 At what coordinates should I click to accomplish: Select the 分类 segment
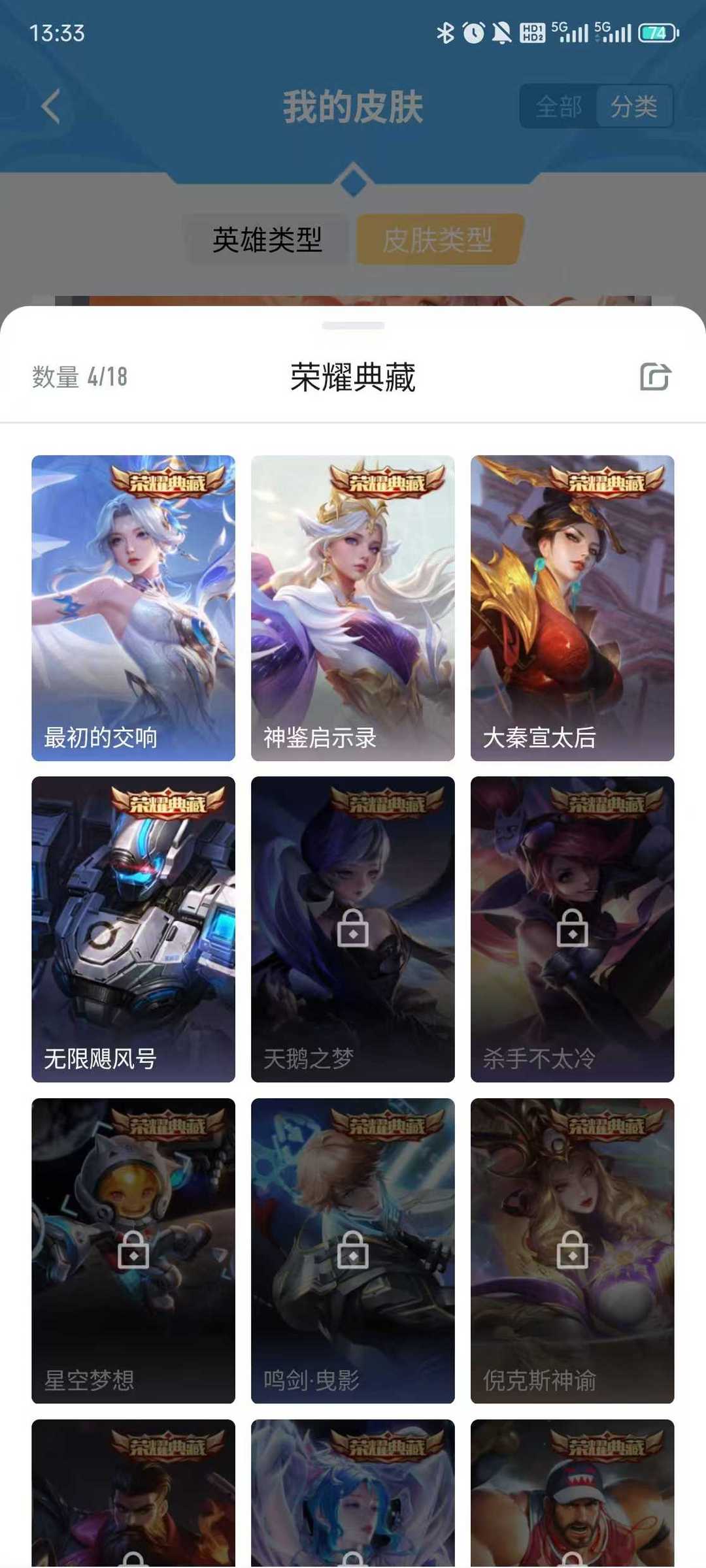[x=633, y=106]
